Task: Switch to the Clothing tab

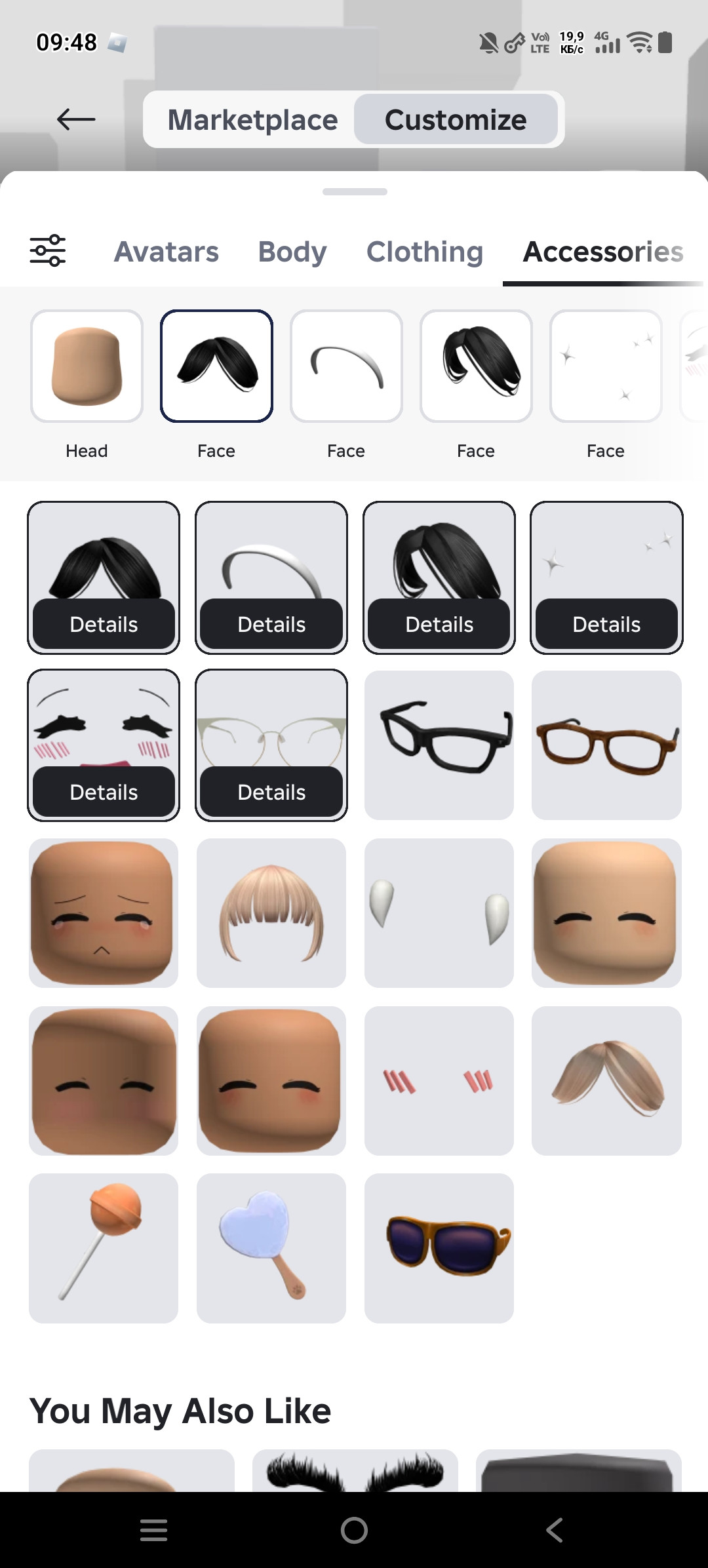Action: (425, 252)
